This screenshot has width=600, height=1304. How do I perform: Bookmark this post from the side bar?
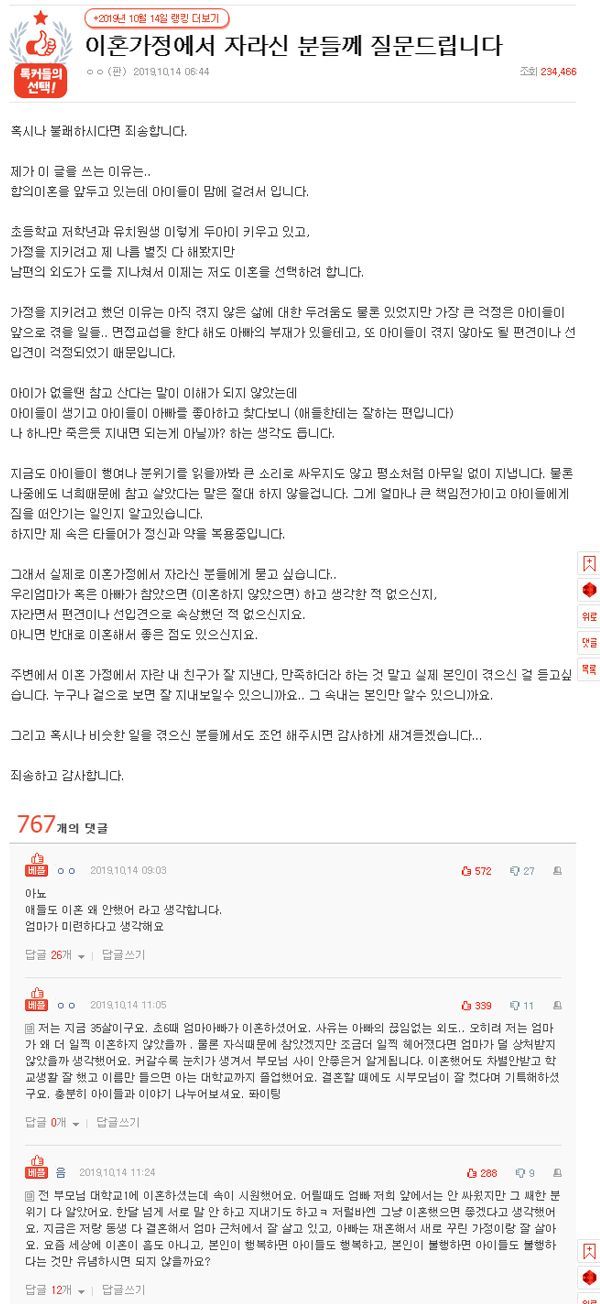pos(589,563)
